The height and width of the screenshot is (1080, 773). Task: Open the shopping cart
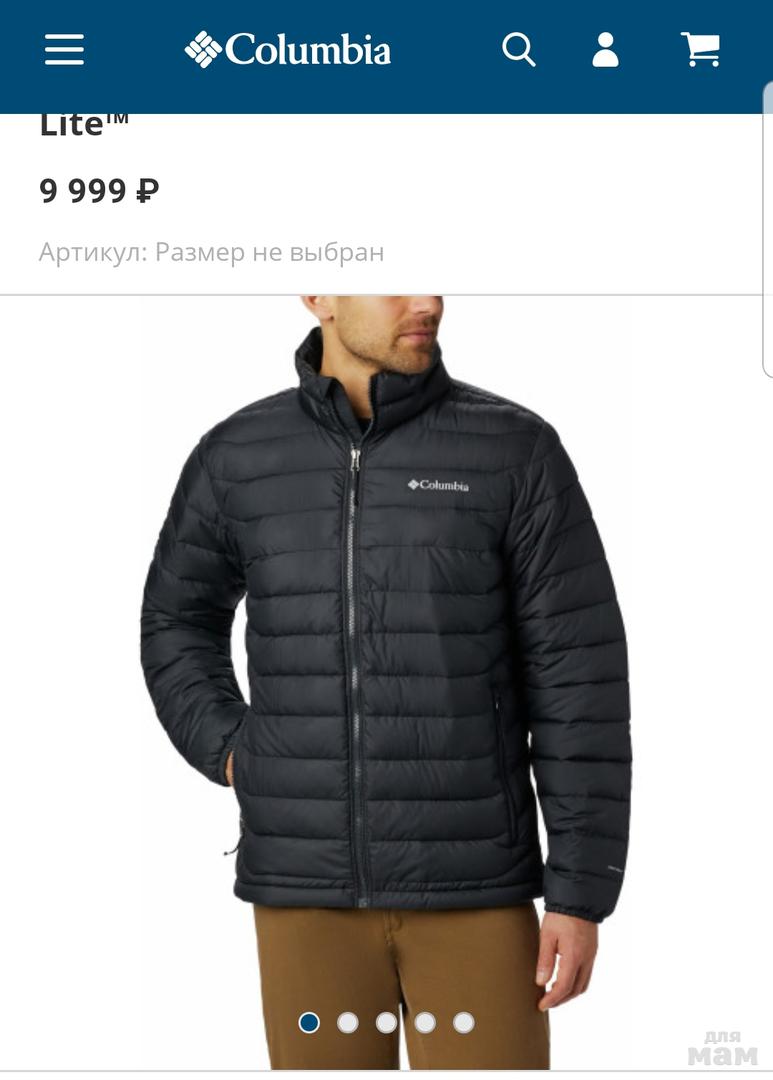[x=701, y=49]
